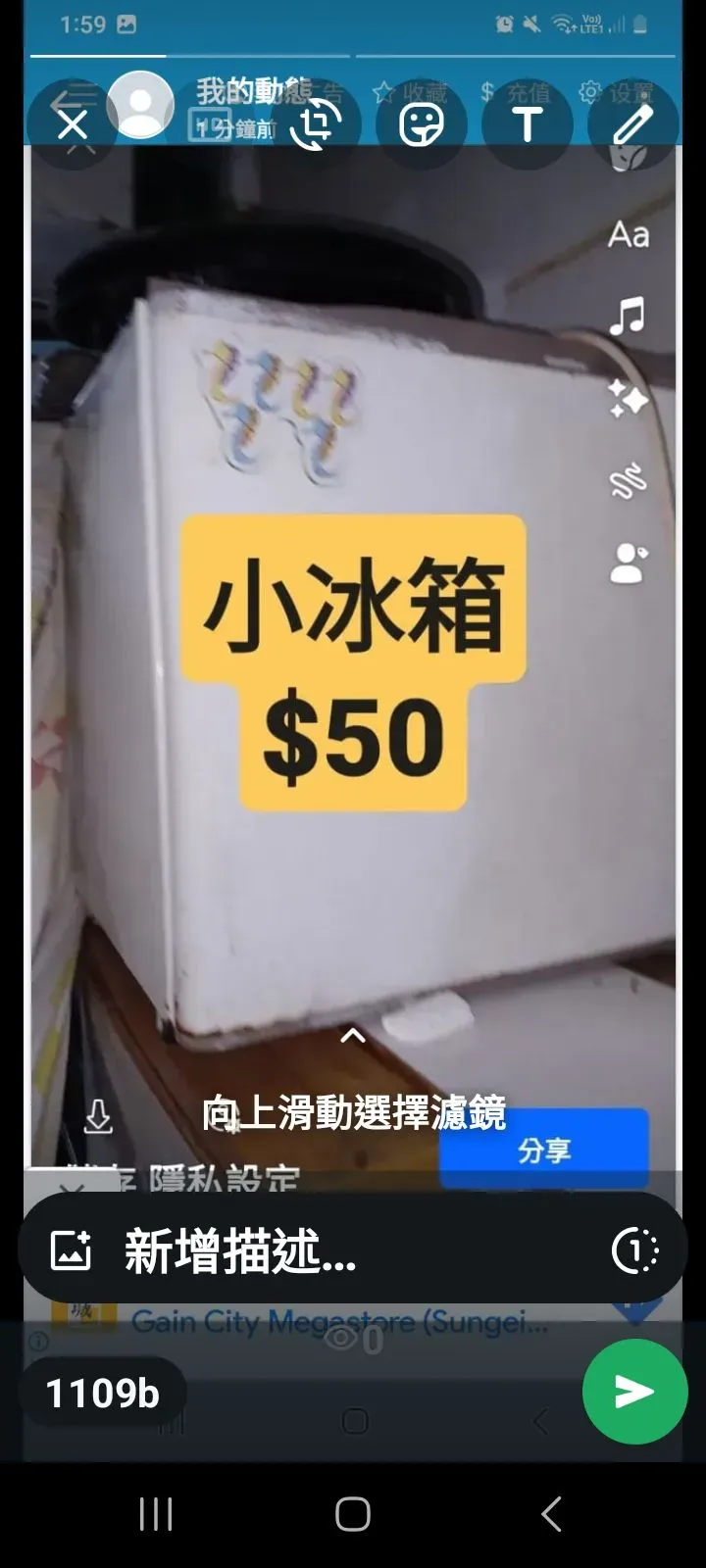Image resolution: width=706 pixels, height=1568 pixels.
Task: Open the Aa text style option
Action: pyautogui.click(x=629, y=235)
